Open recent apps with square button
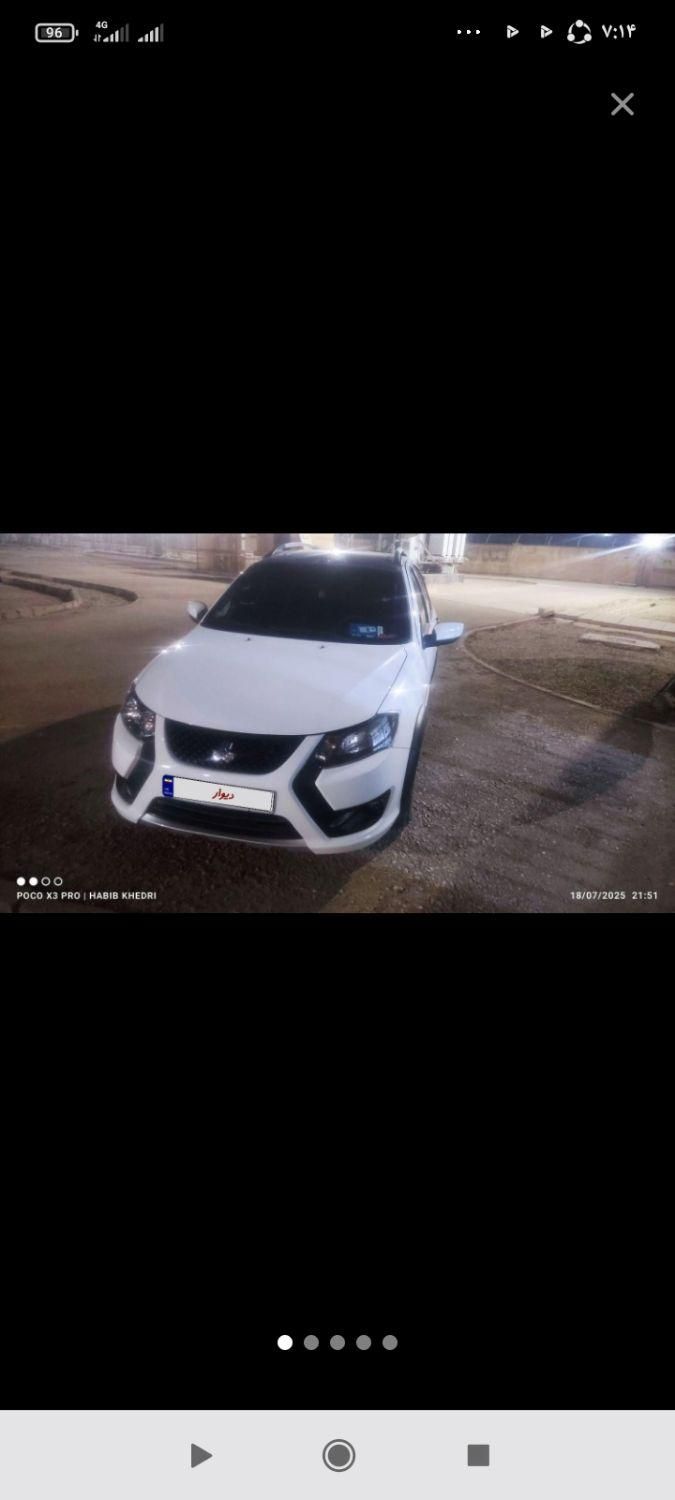 coord(478,1455)
